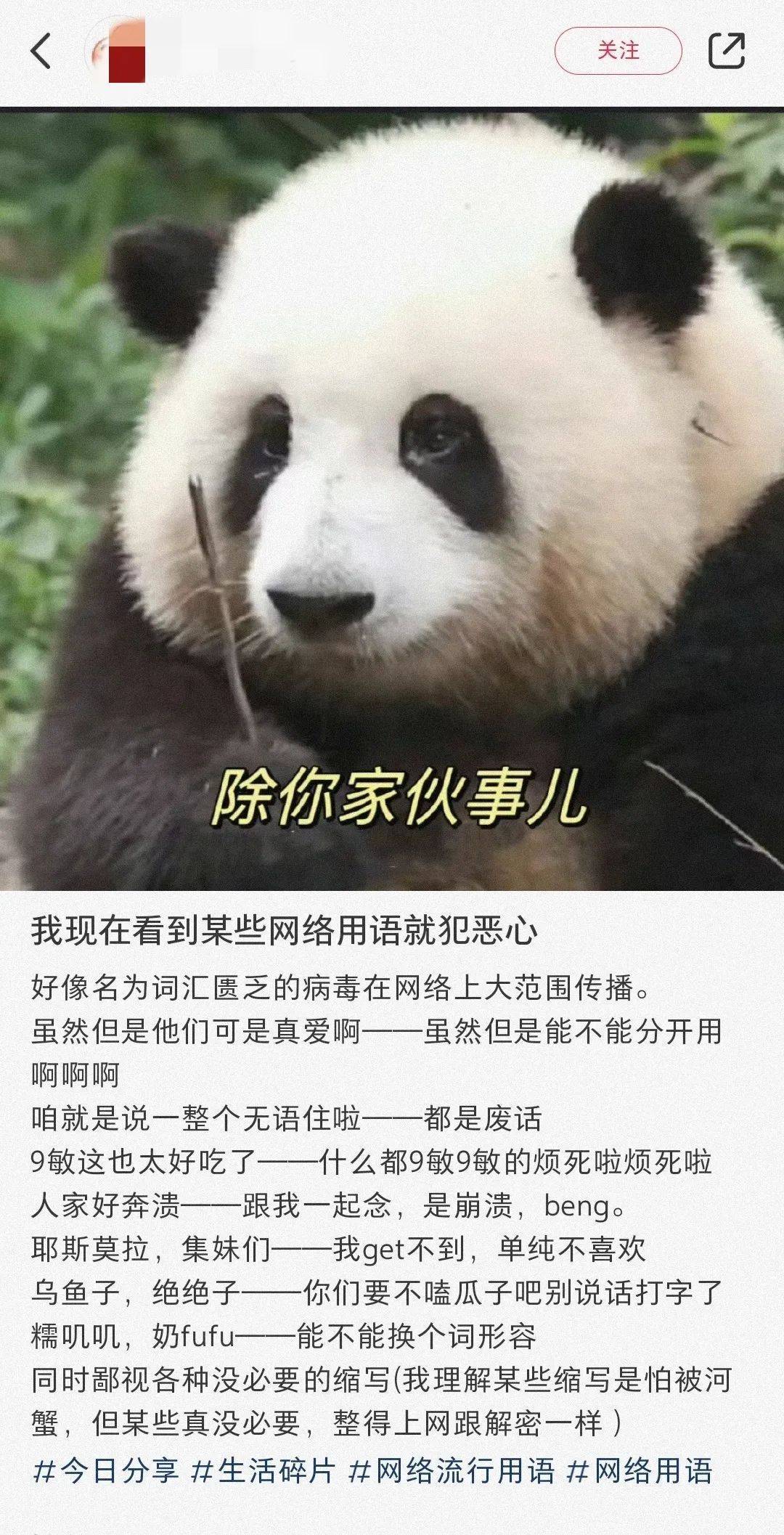Go back using the top-left arrow
This screenshot has height=1535, width=784.
coord(41,51)
